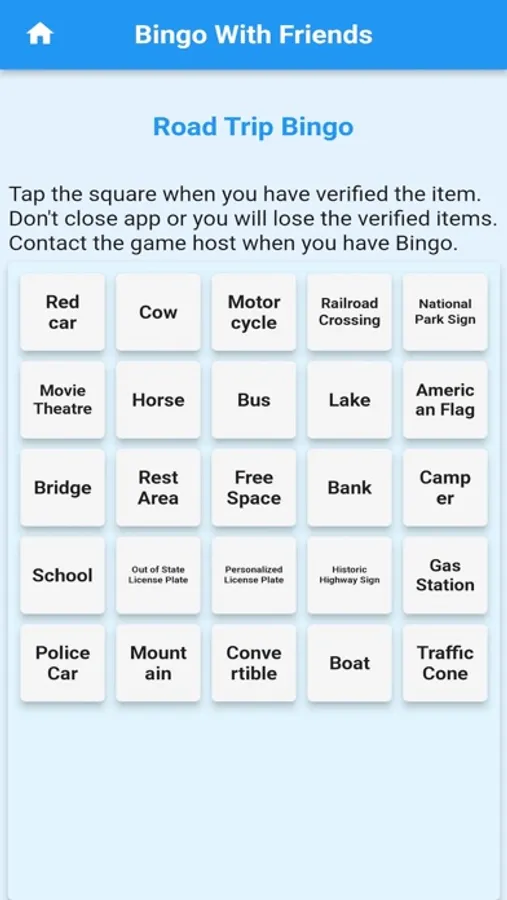The height and width of the screenshot is (900, 507).
Task: Mark the Lake square as verified
Action: tap(349, 400)
